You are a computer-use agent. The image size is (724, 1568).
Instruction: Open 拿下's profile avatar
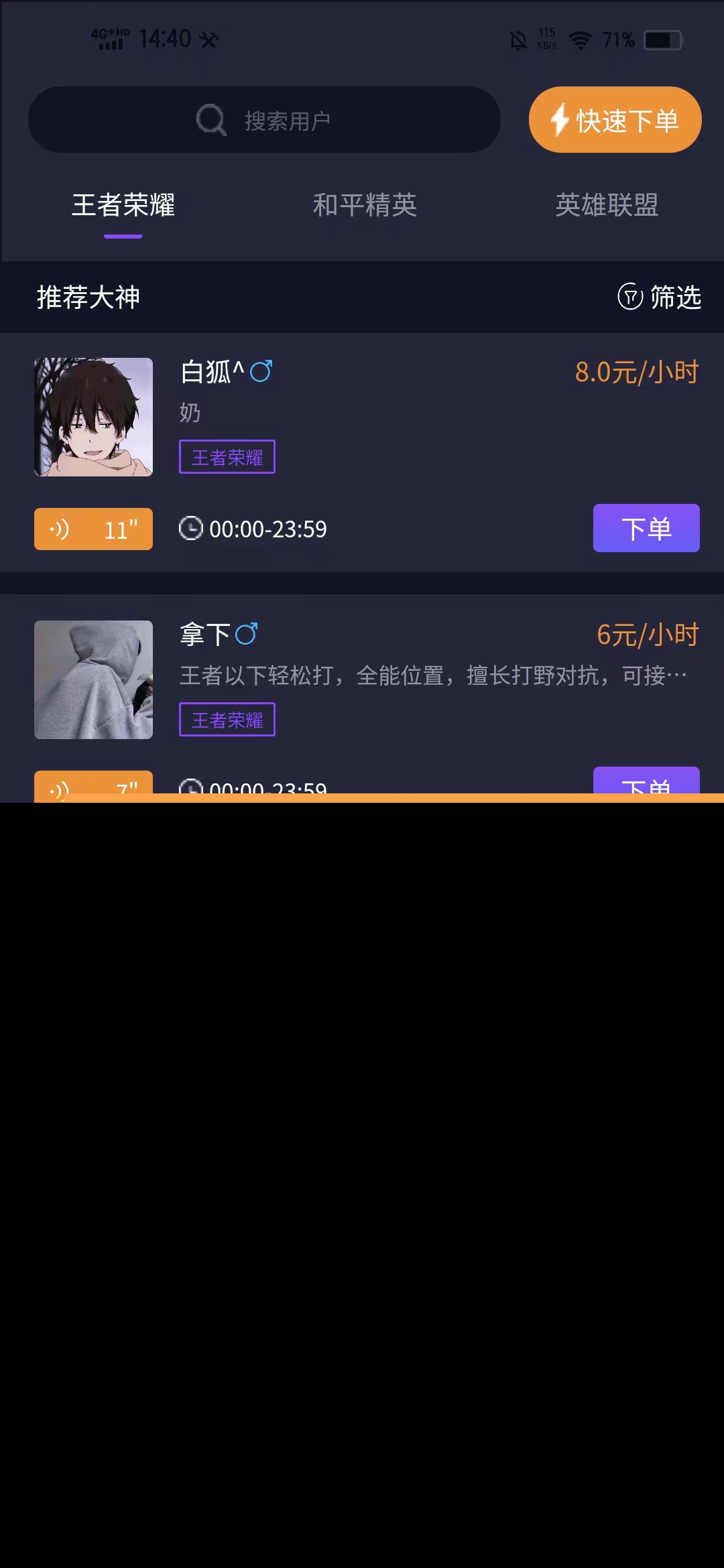pos(94,679)
